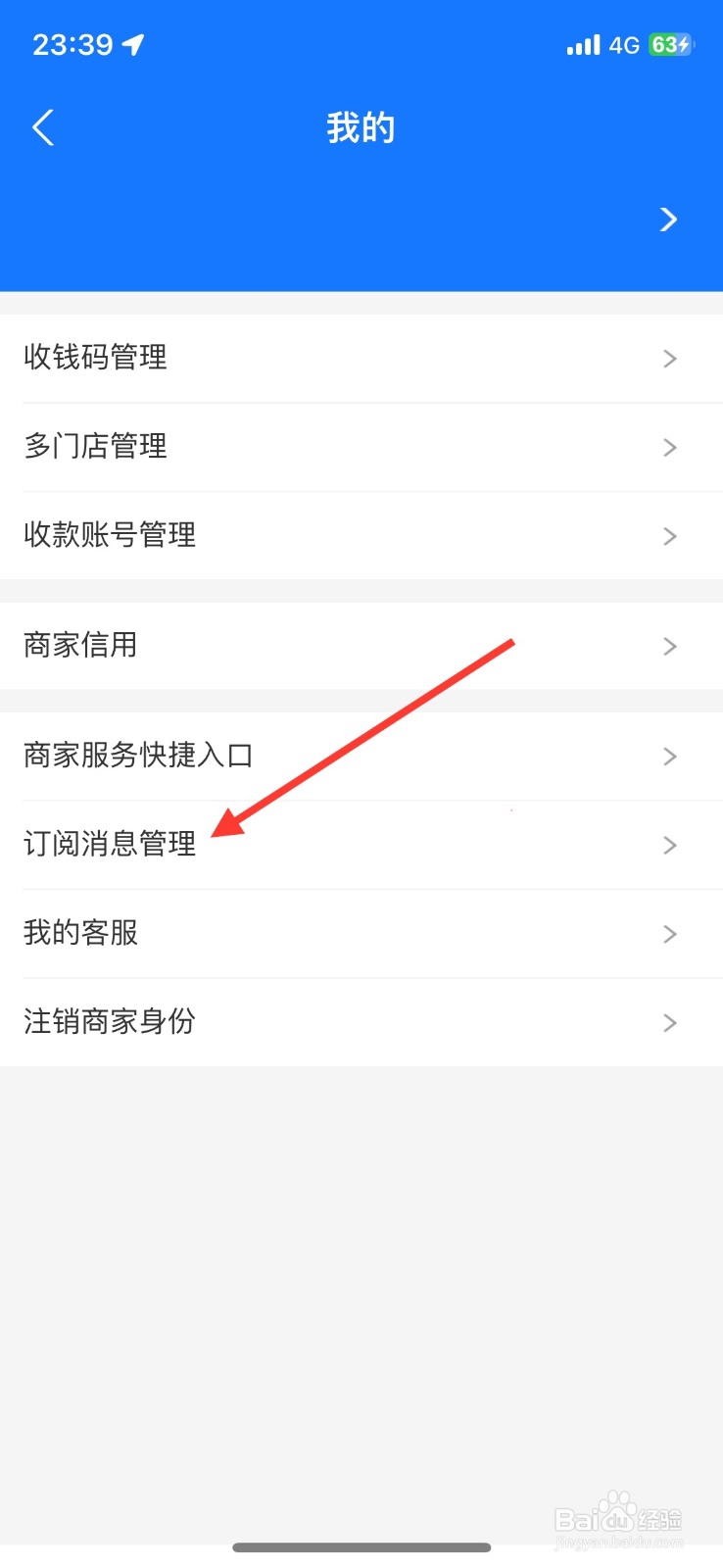Open 收款账号管理
The height and width of the screenshot is (1568, 723).
(x=109, y=536)
